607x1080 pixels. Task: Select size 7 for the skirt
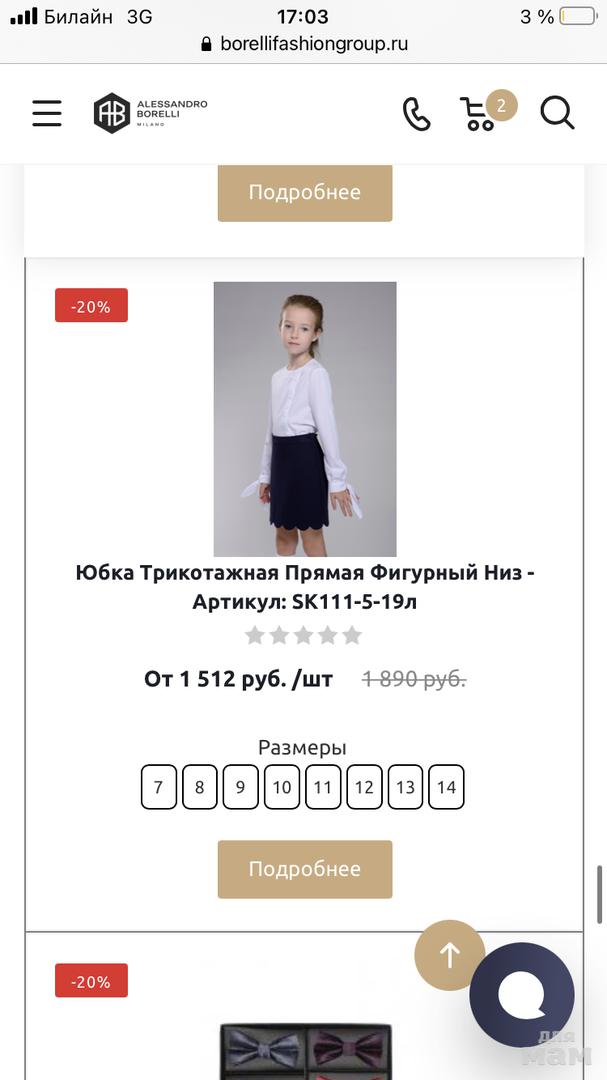[x=159, y=787]
